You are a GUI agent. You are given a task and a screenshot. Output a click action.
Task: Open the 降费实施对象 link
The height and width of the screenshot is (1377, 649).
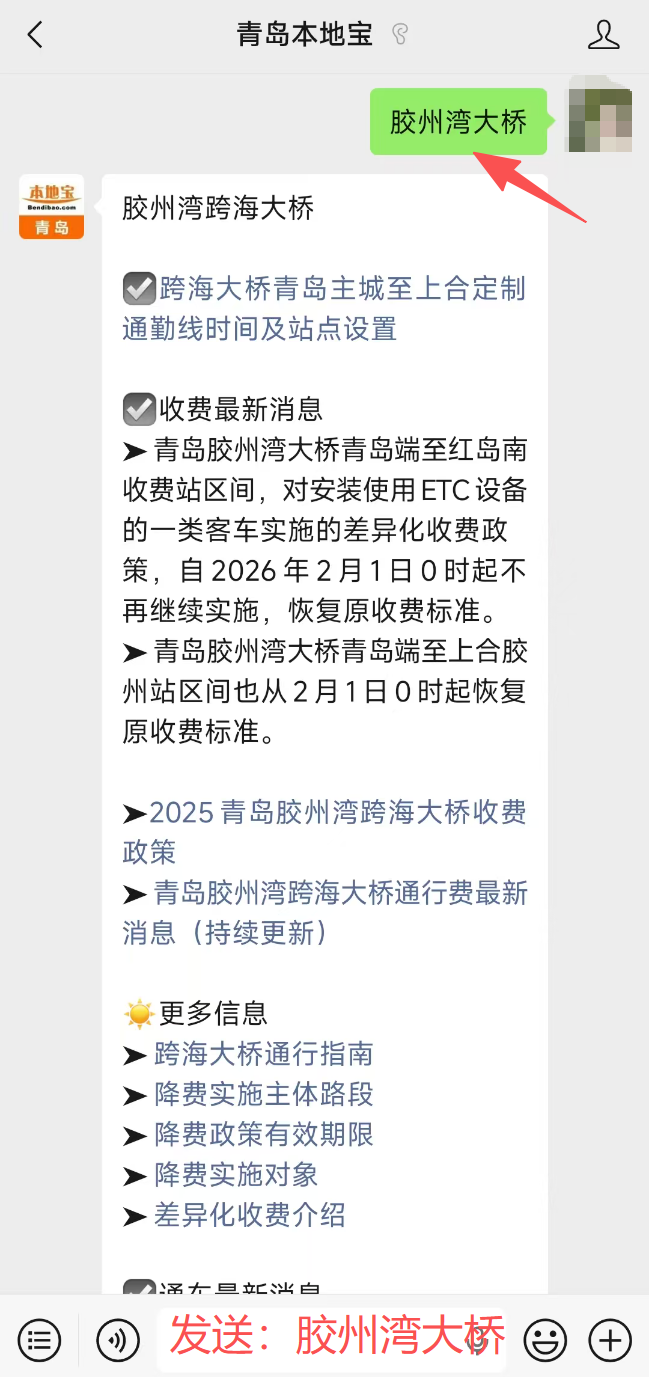235,1175
